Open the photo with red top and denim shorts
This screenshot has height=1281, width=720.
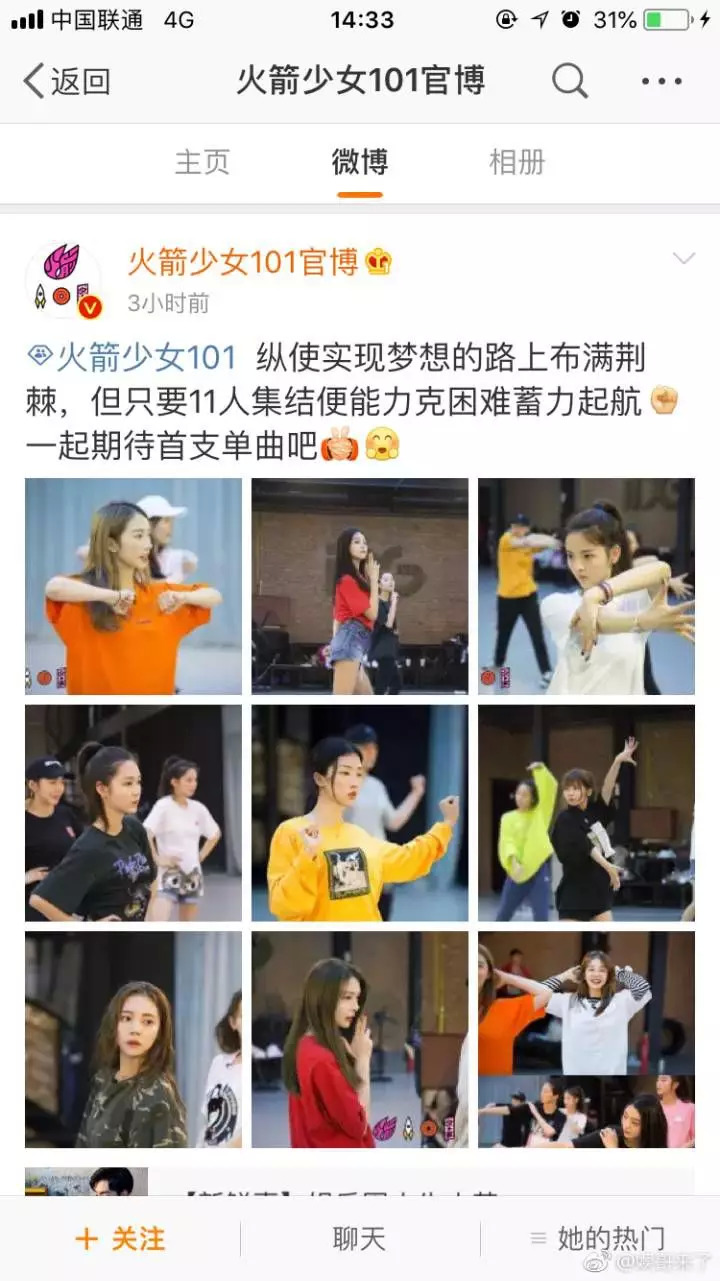pyautogui.click(x=360, y=586)
